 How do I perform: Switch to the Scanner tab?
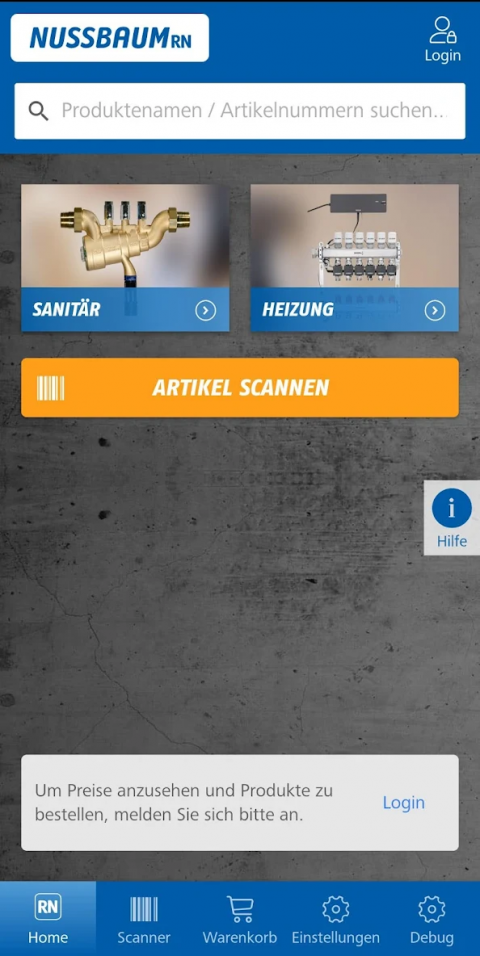pyautogui.click(x=144, y=919)
